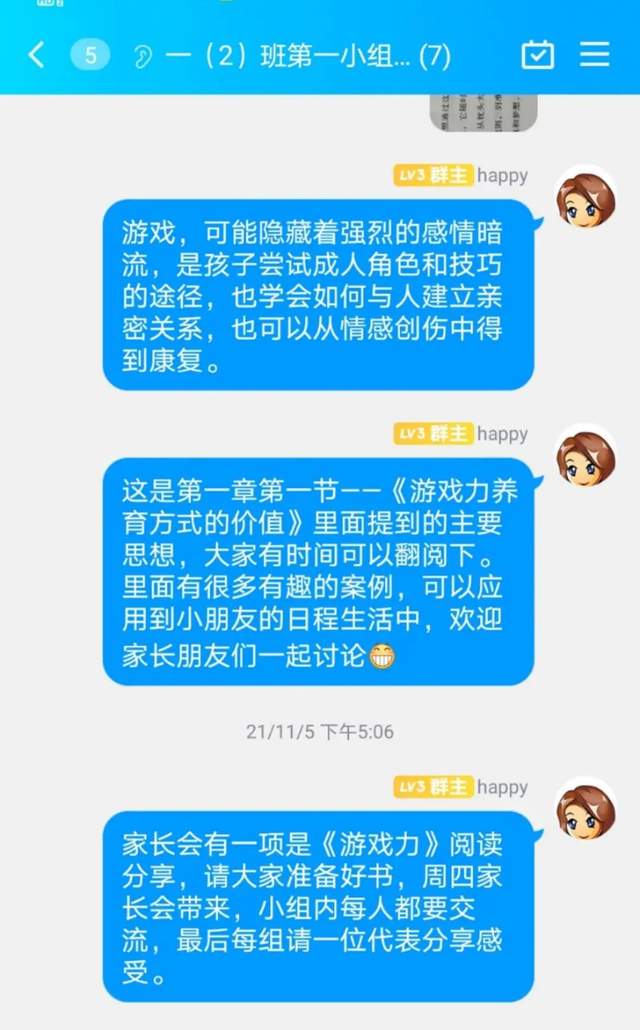Open the group calendar check-in icon
The width and height of the screenshot is (640, 1030).
point(537,55)
